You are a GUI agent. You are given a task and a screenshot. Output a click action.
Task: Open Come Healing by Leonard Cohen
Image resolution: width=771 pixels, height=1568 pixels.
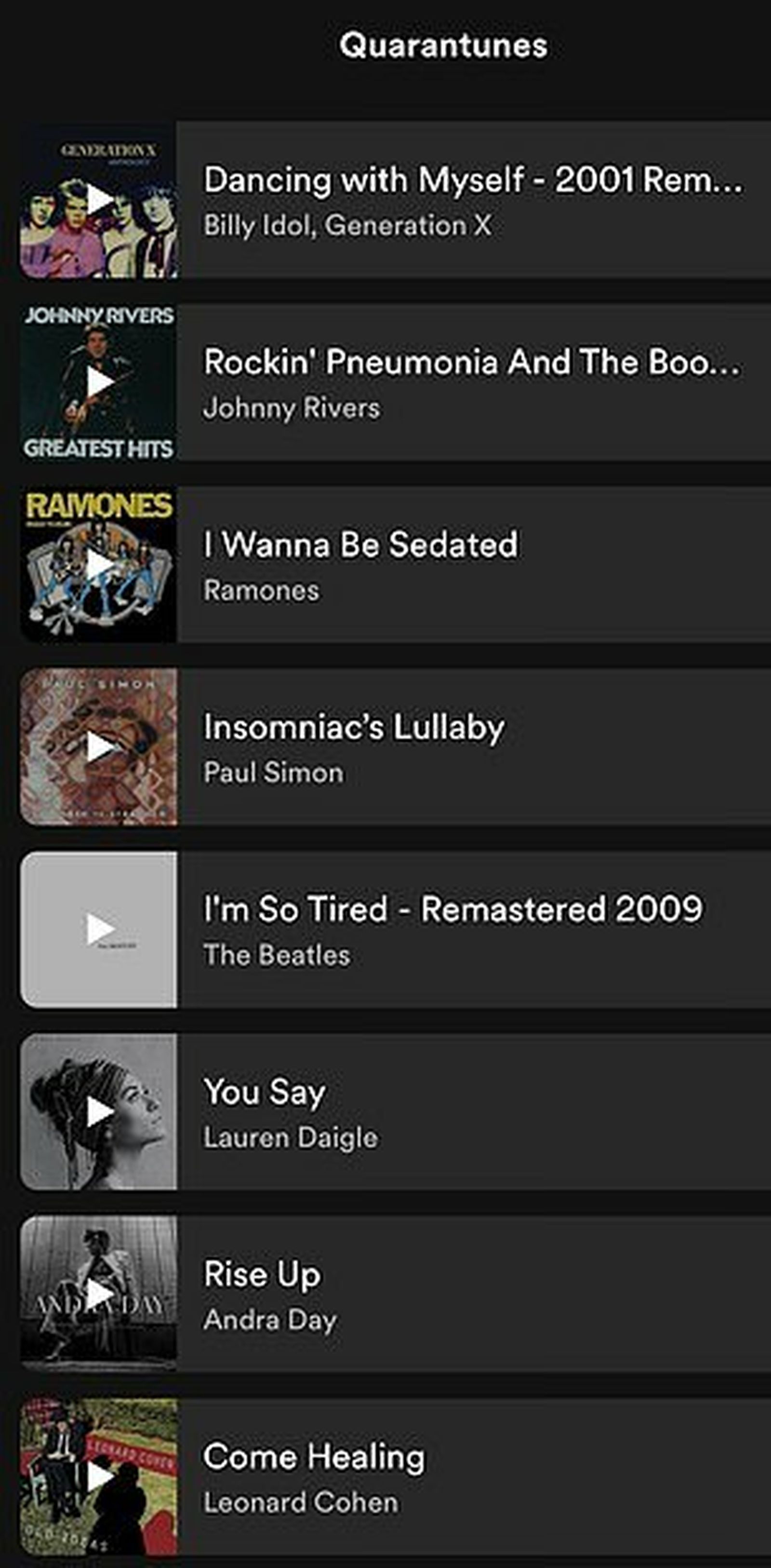point(472,1477)
